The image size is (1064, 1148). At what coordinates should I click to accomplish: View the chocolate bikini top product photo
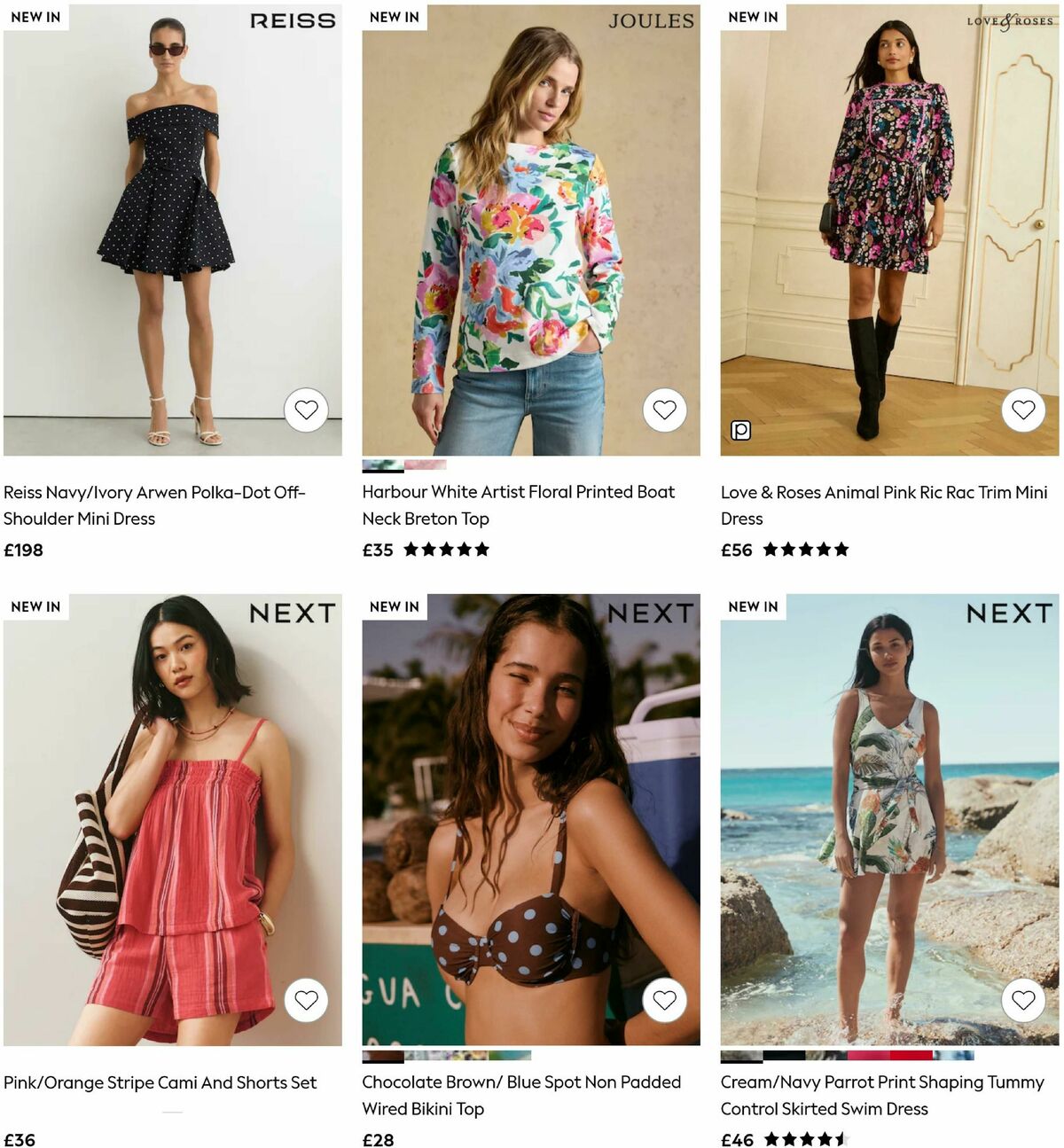[x=532, y=824]
